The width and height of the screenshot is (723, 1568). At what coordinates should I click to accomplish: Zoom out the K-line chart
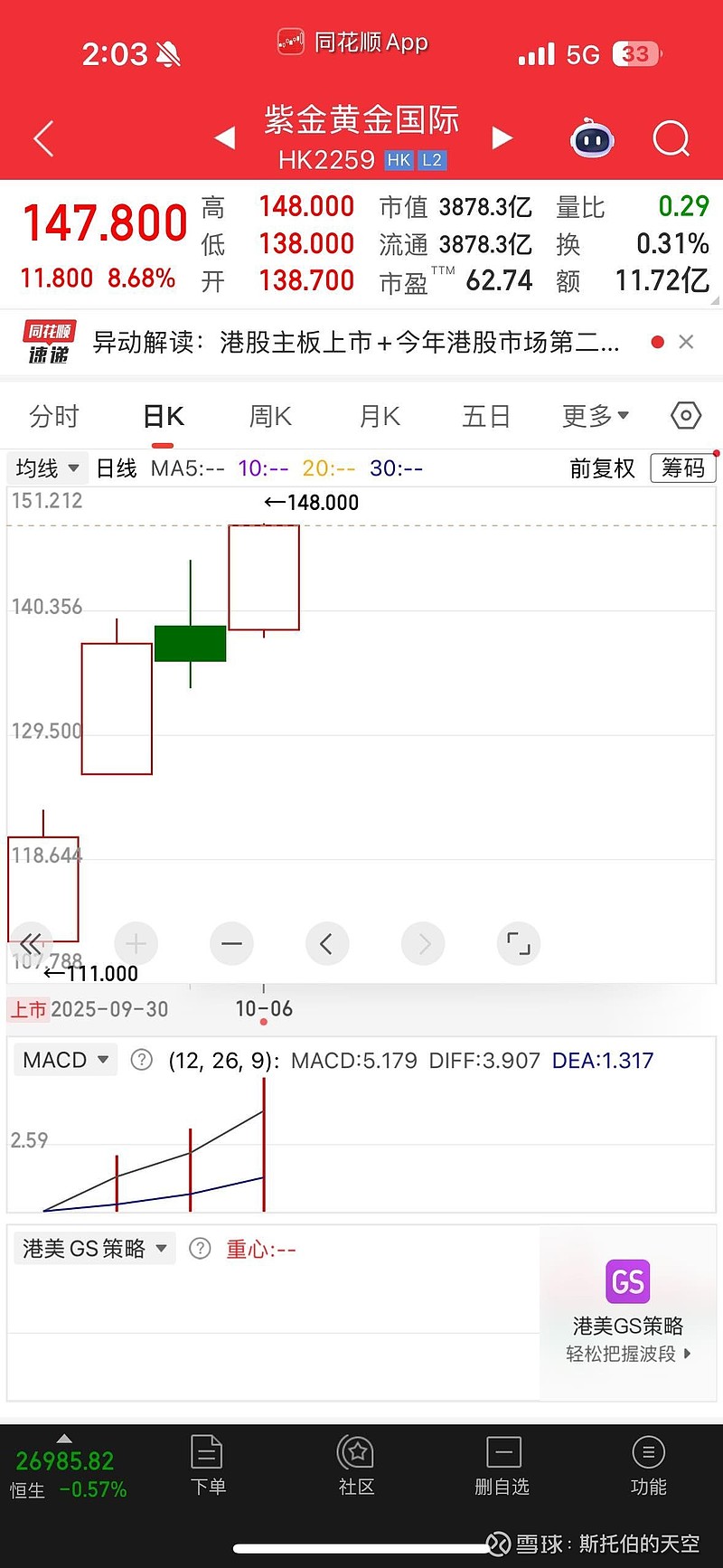231,944
